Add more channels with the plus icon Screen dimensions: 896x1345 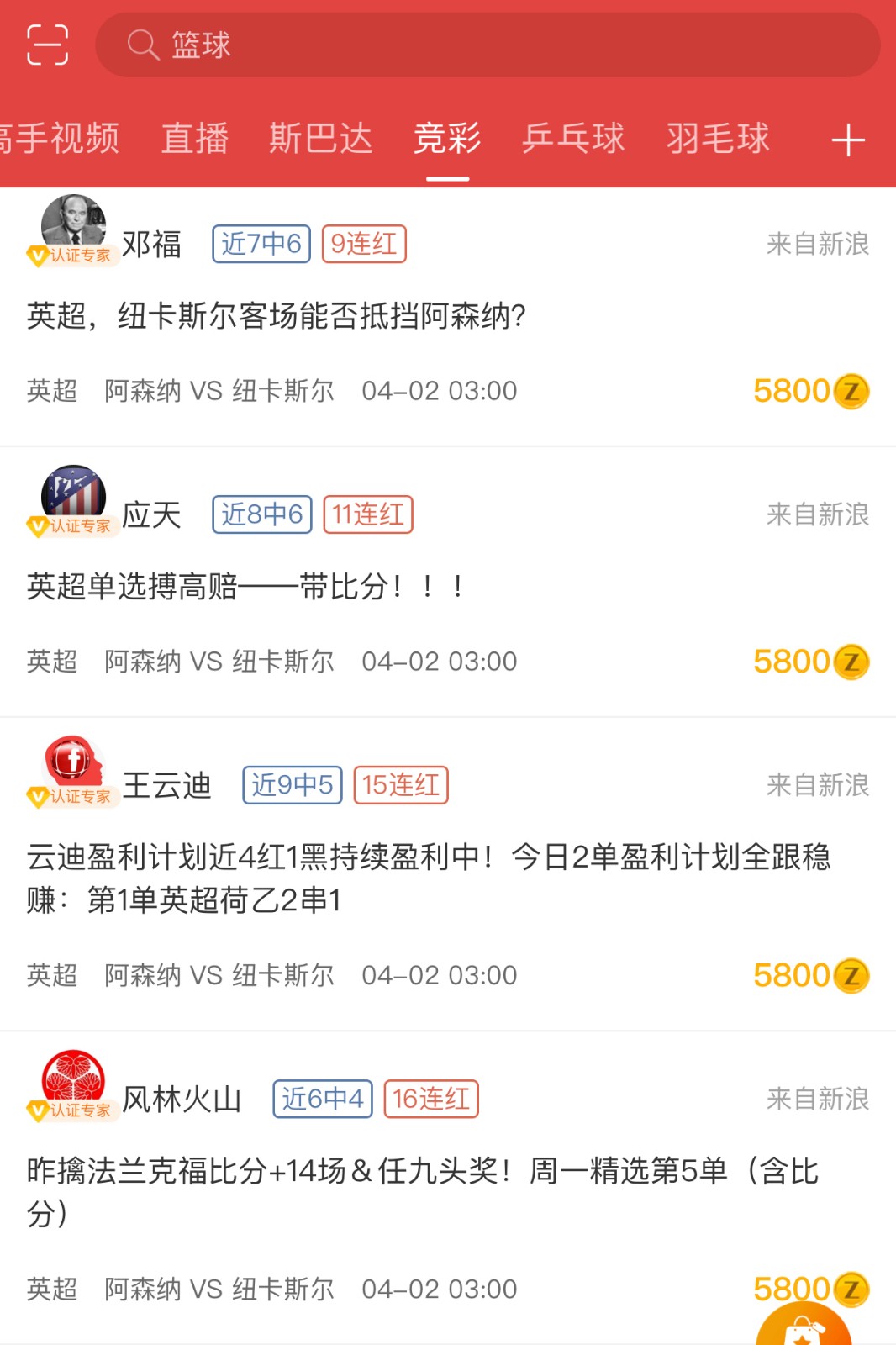848,140
